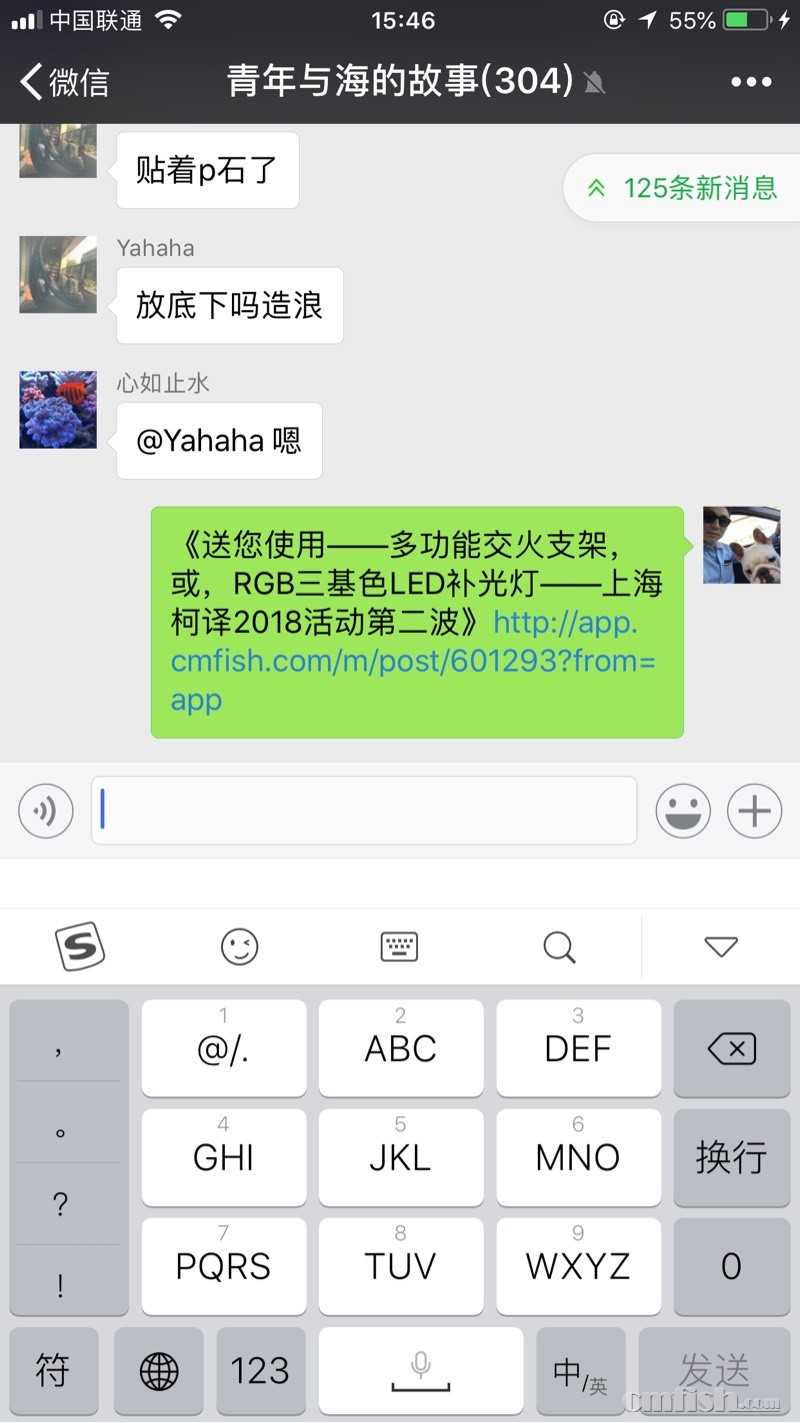Tap the globe key to switch keyboards

pyautogui.click(x=158, y=1370)
